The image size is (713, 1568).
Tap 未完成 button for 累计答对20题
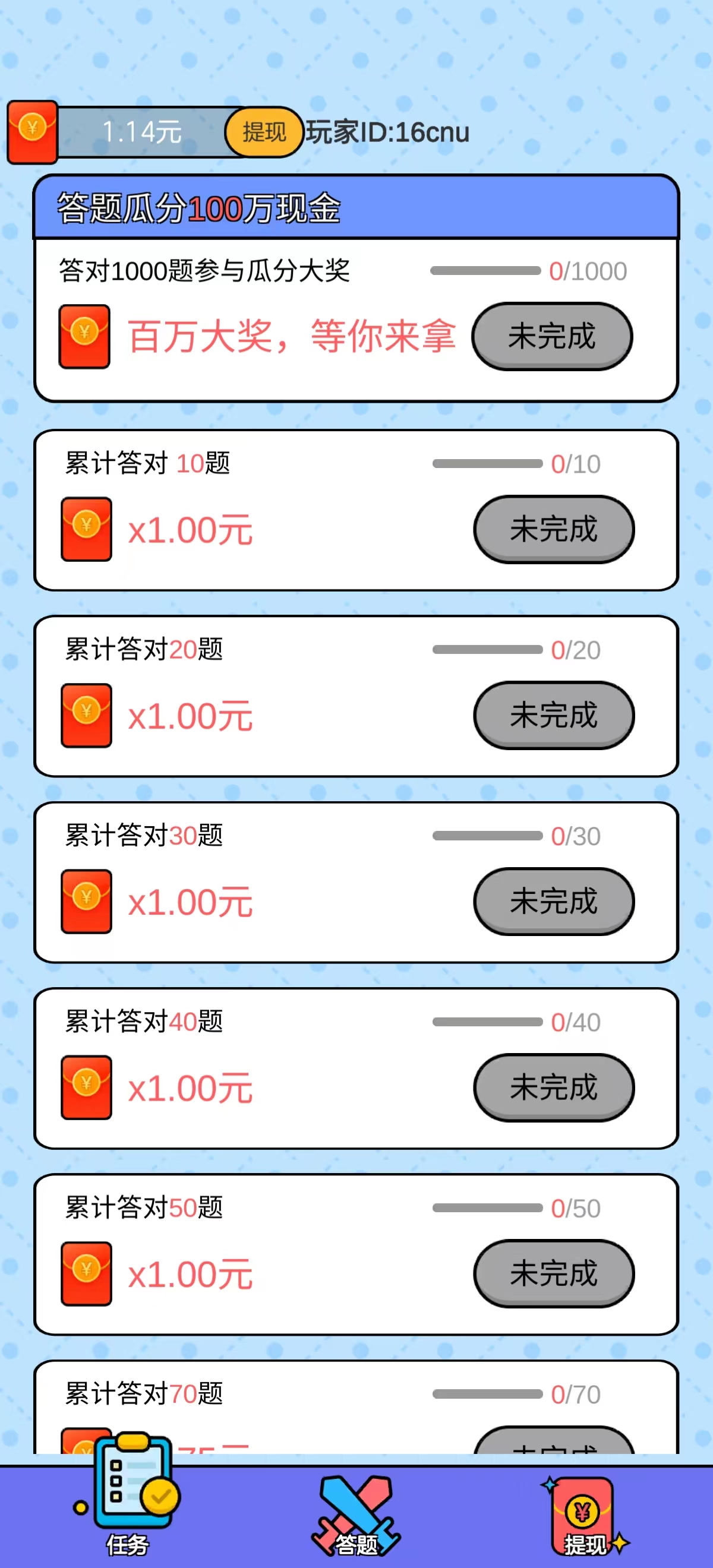pyautogui.click(x=554, y=715)
